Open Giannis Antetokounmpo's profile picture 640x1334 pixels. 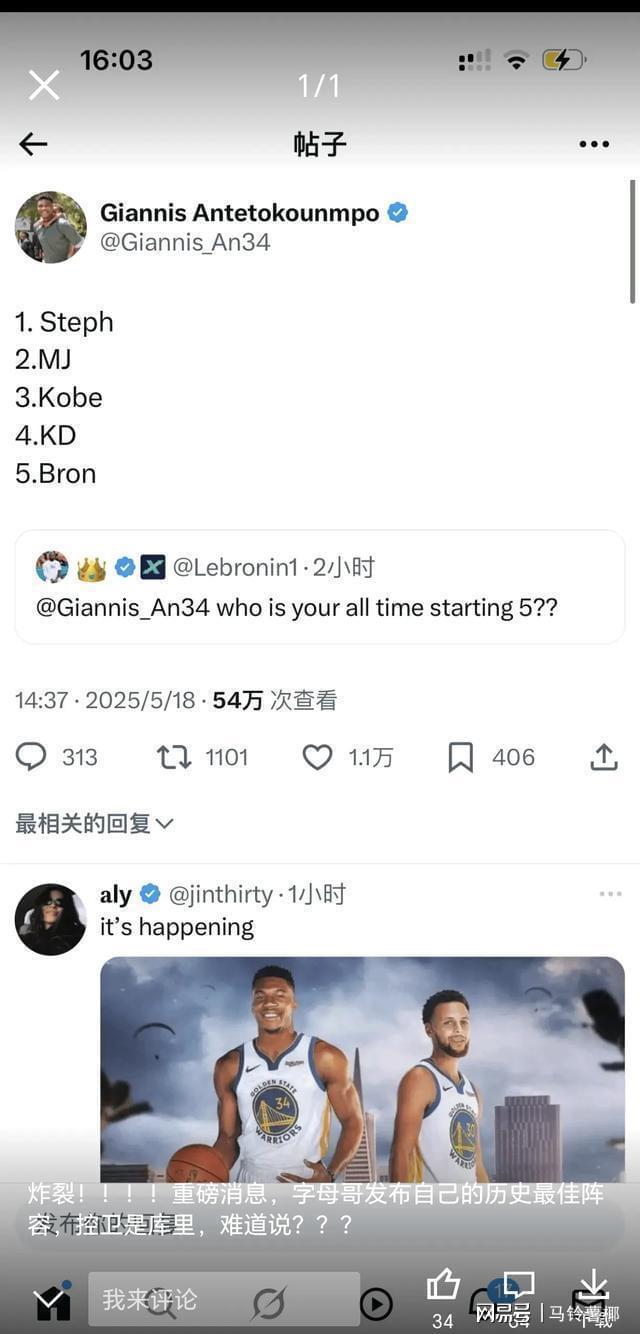pyautogui.click(x=50, y=227)
